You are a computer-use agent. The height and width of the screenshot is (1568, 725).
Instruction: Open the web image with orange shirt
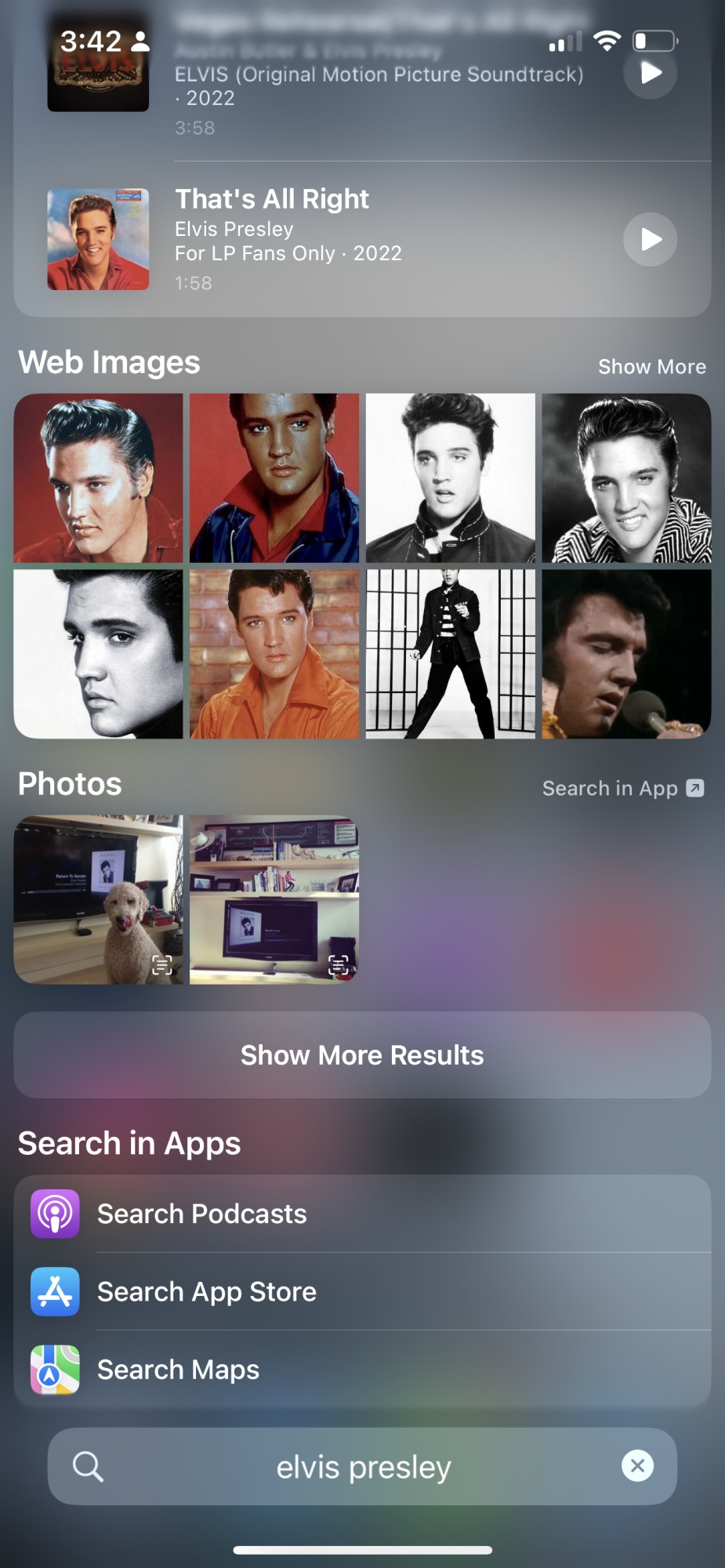click(274, 654)
